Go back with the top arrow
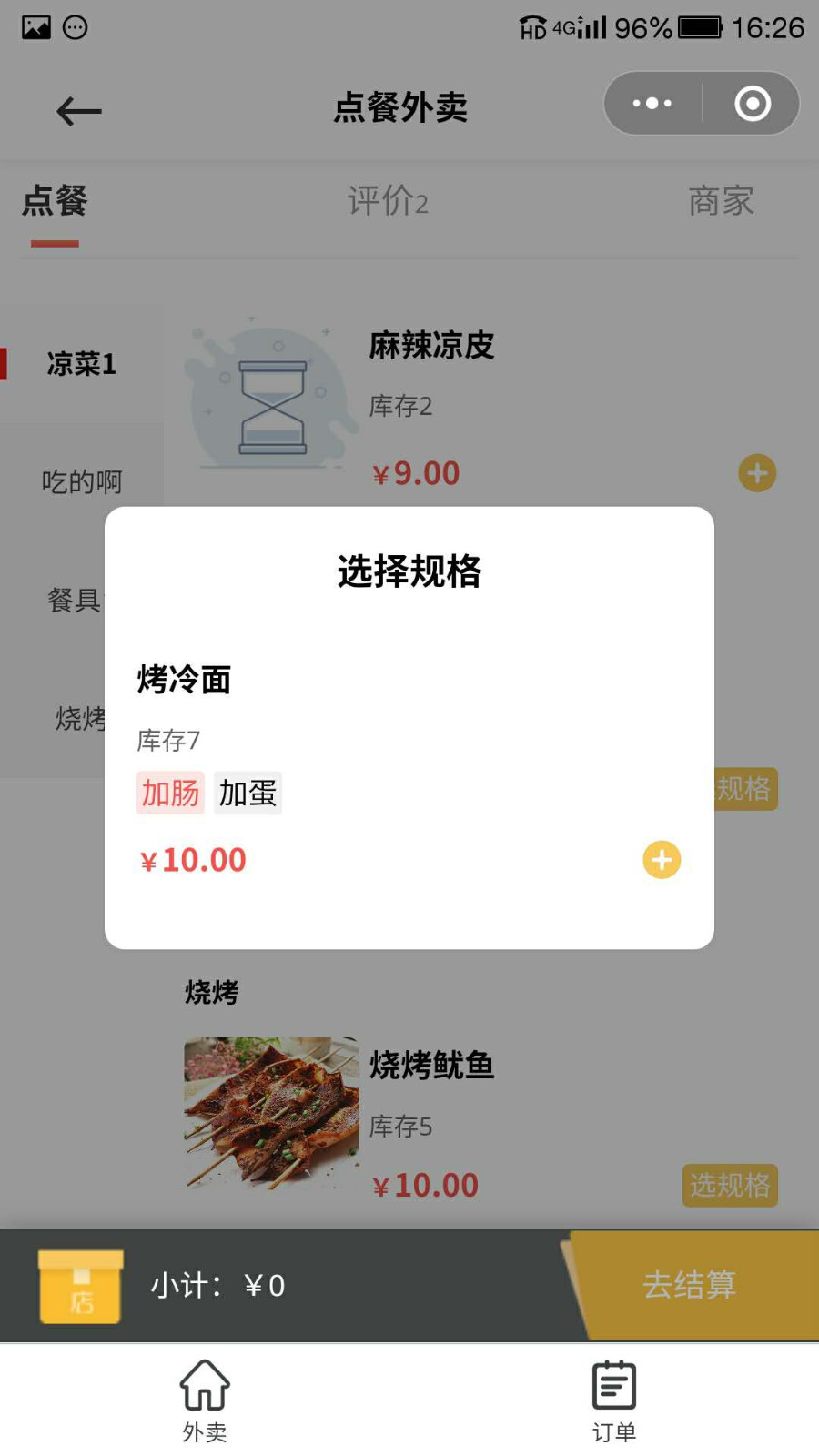This screenshot has height=1456, width=819. (x=79, y=111)
